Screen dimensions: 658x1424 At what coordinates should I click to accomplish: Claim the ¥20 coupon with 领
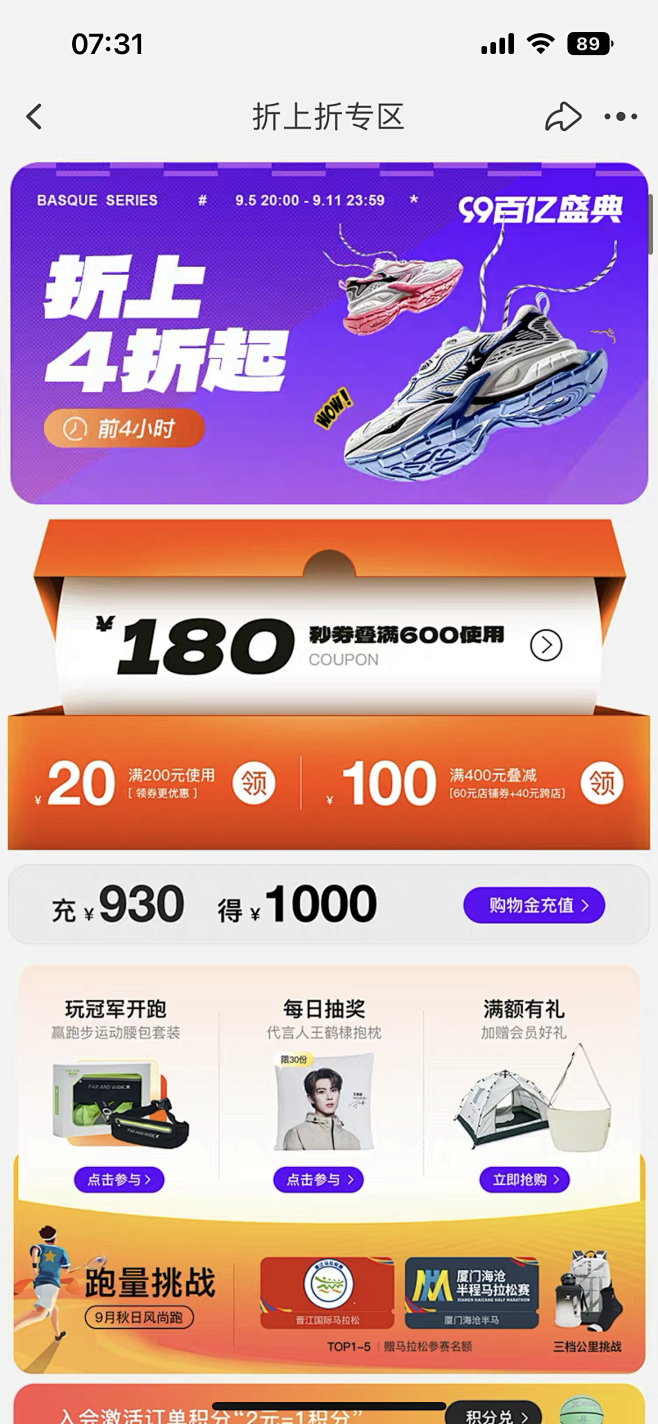coord(254,784)
